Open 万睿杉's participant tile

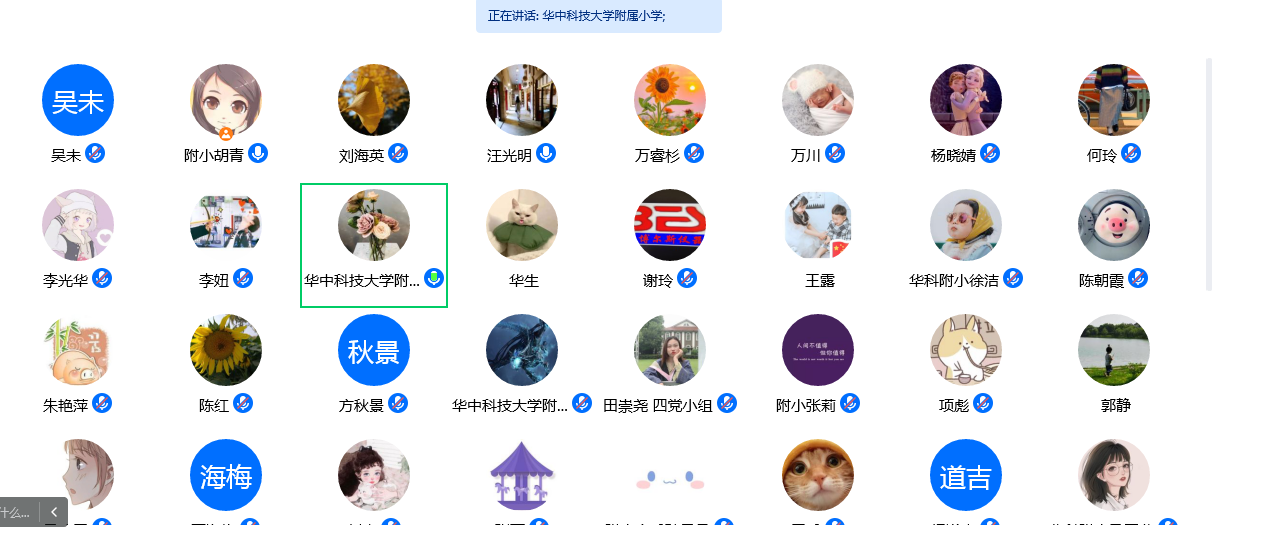point(670,100)
